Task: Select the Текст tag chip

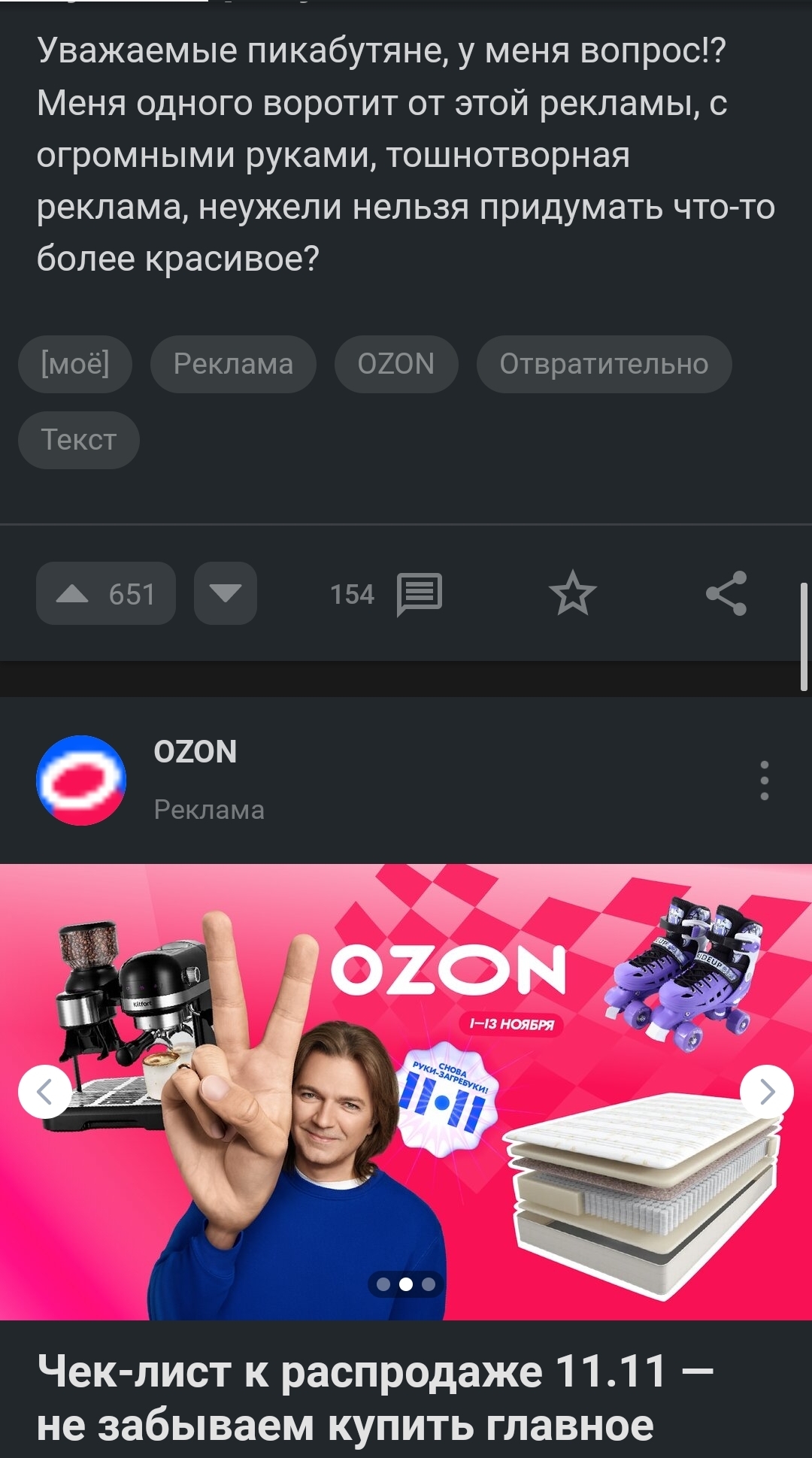Action: [79, 440]
